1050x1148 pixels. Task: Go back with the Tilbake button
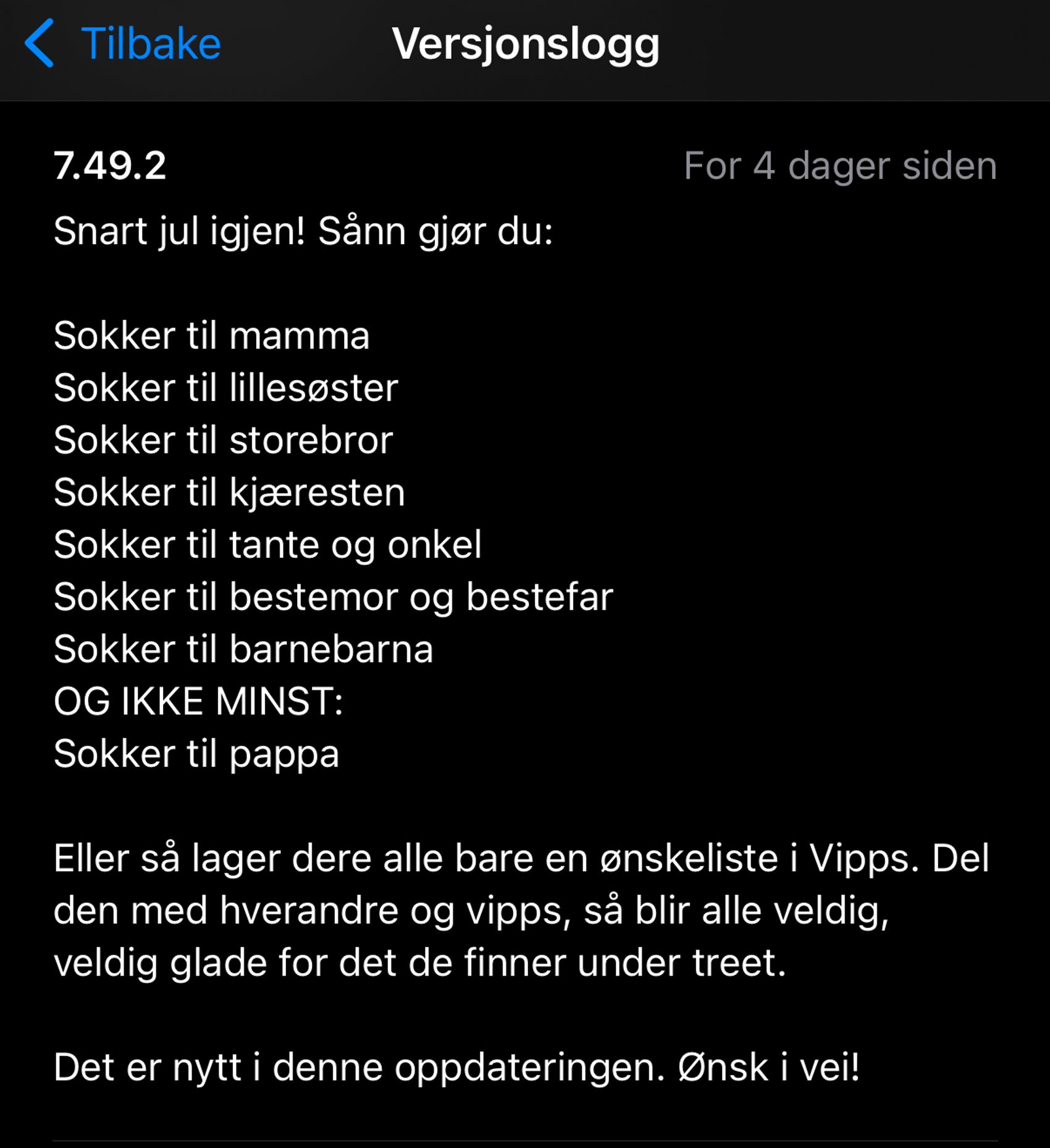(124, 43)
